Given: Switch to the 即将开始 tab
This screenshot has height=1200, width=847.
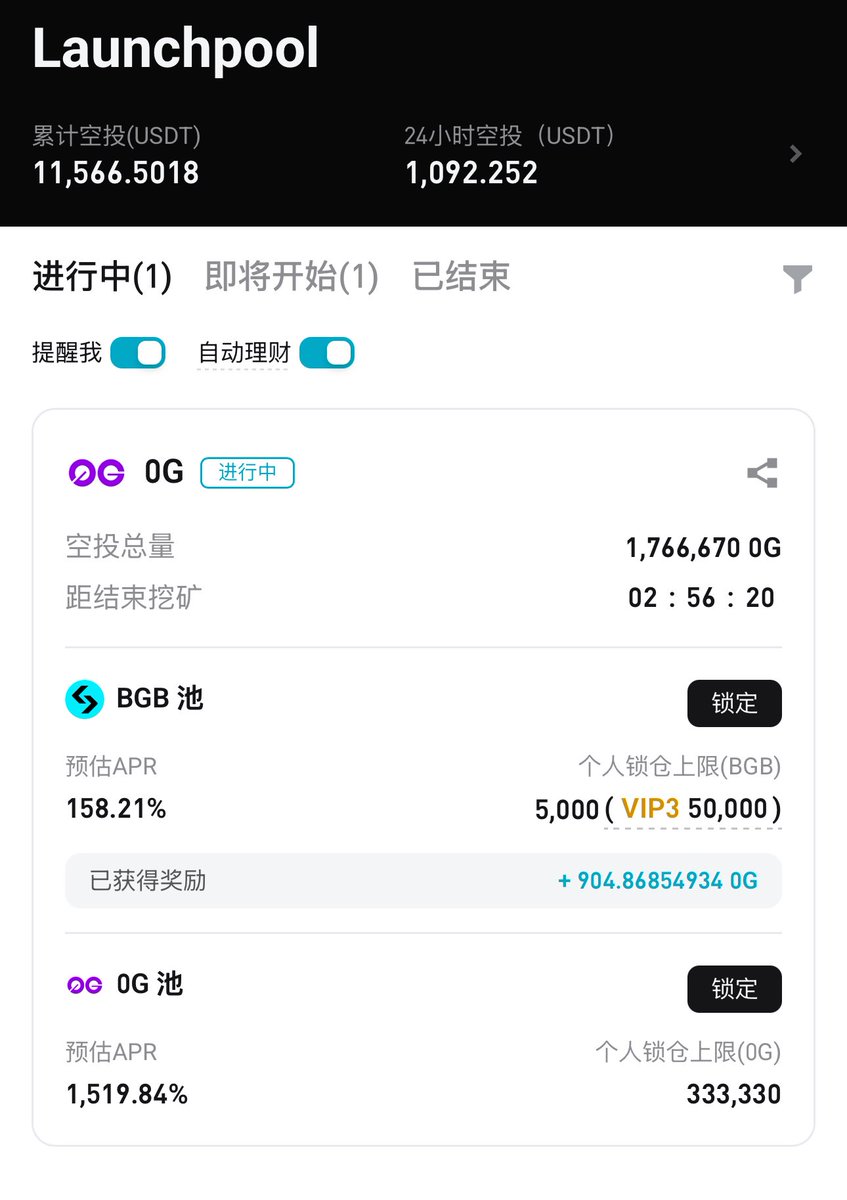Looking at the screenshot, I should (291, 277).
